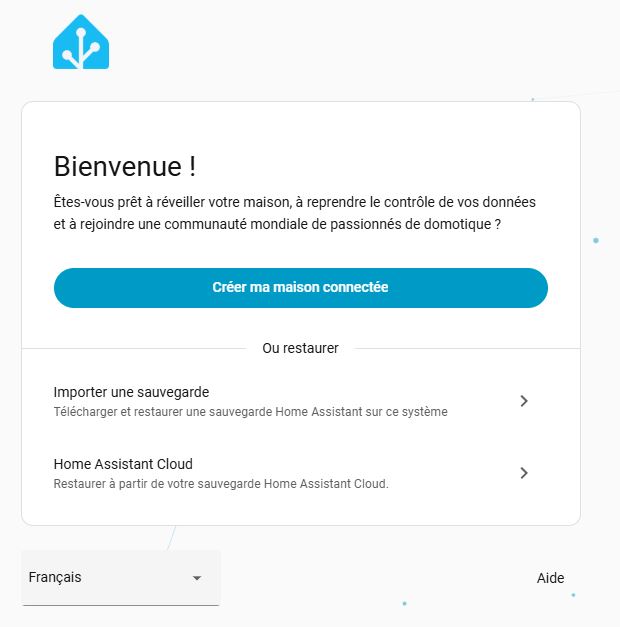Open the Aide link

tap(550, 578)
